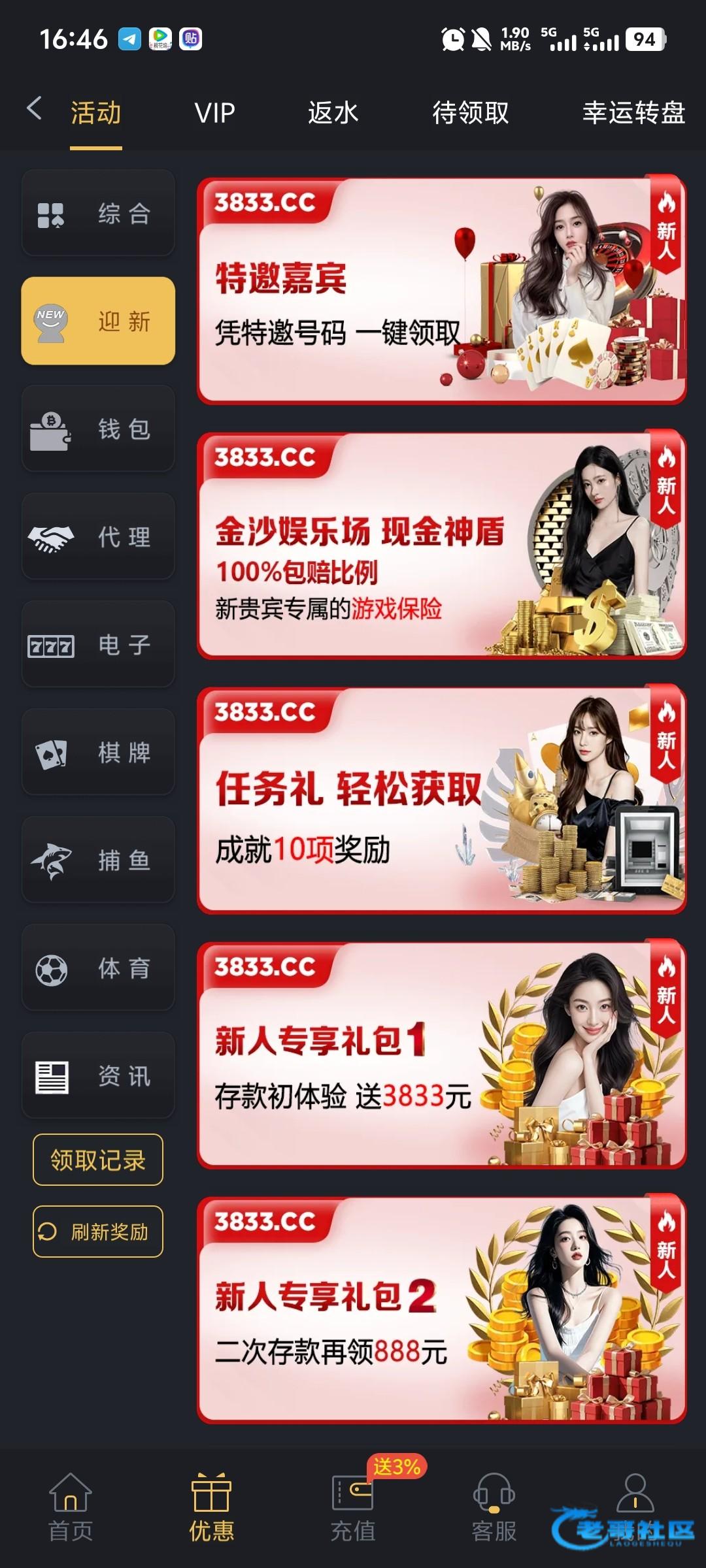
Task: Open the 捕鱼 category
Action: pyautogui.click(x=98, y=860)
